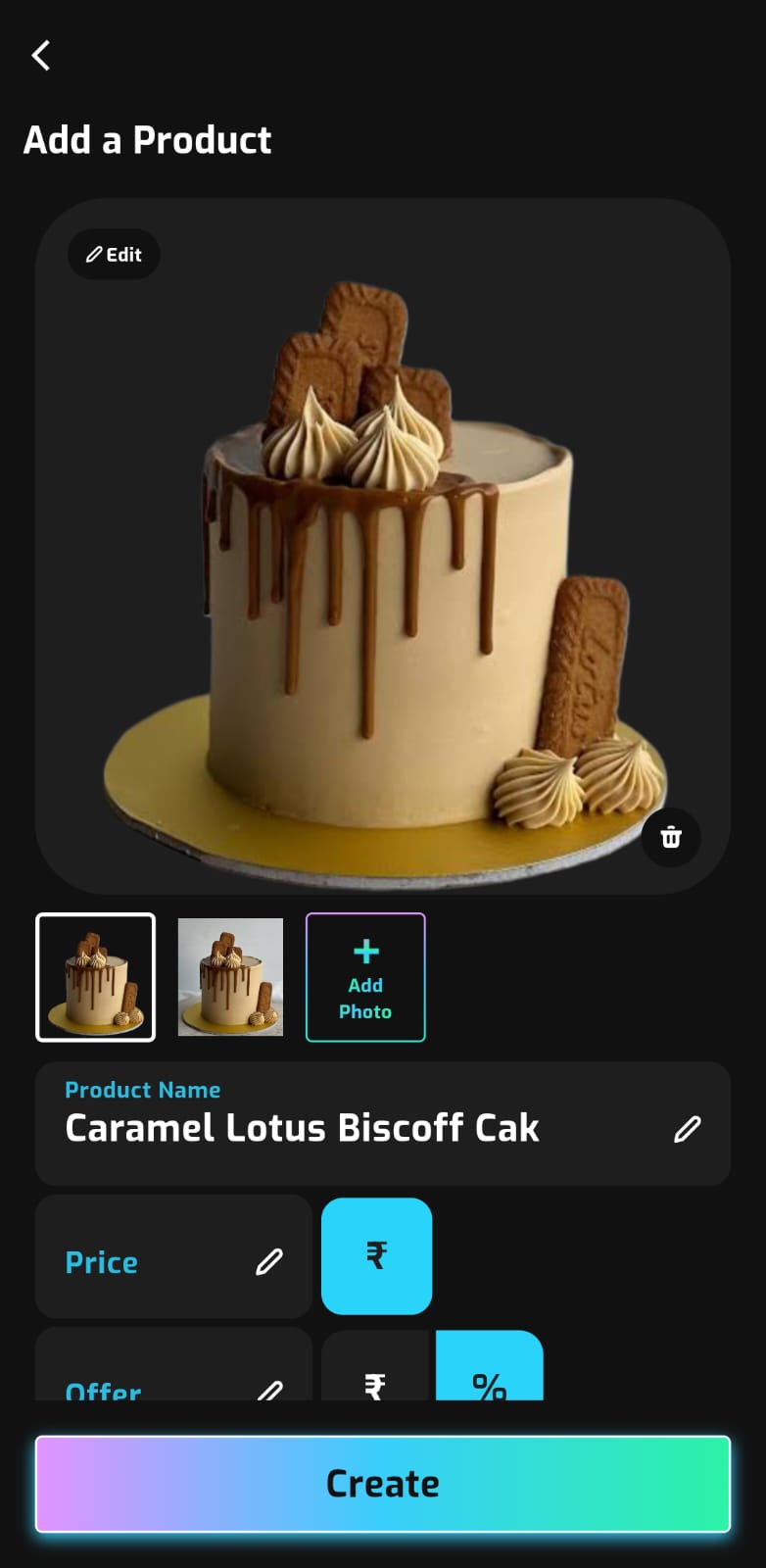Choose rupee offer type beside Offer

point(375,1380)
